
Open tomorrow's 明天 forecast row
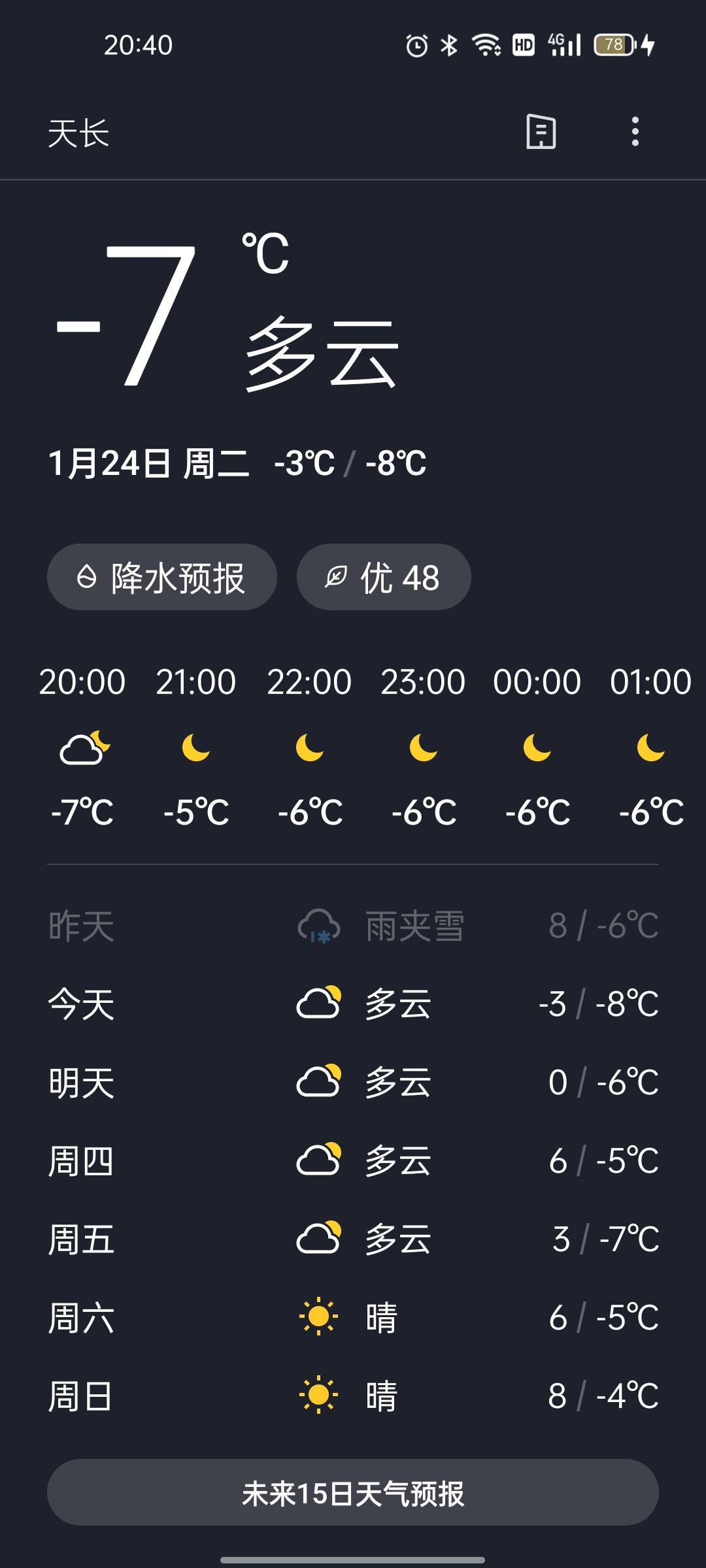pos(353,1082)
